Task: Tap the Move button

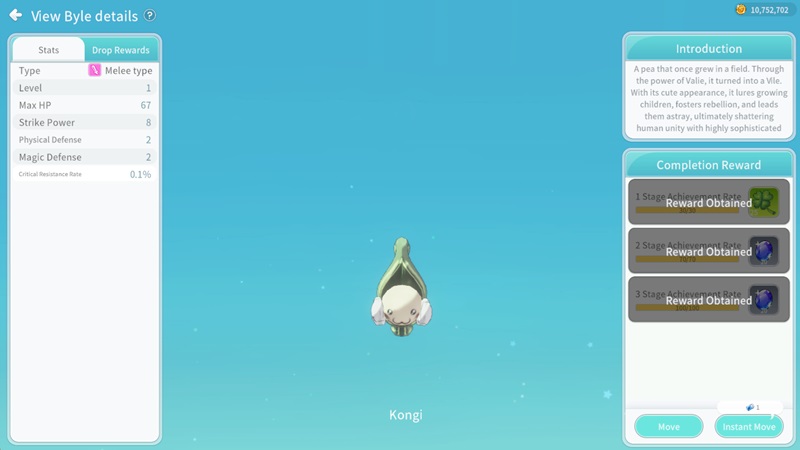Action: click(669, 426)
